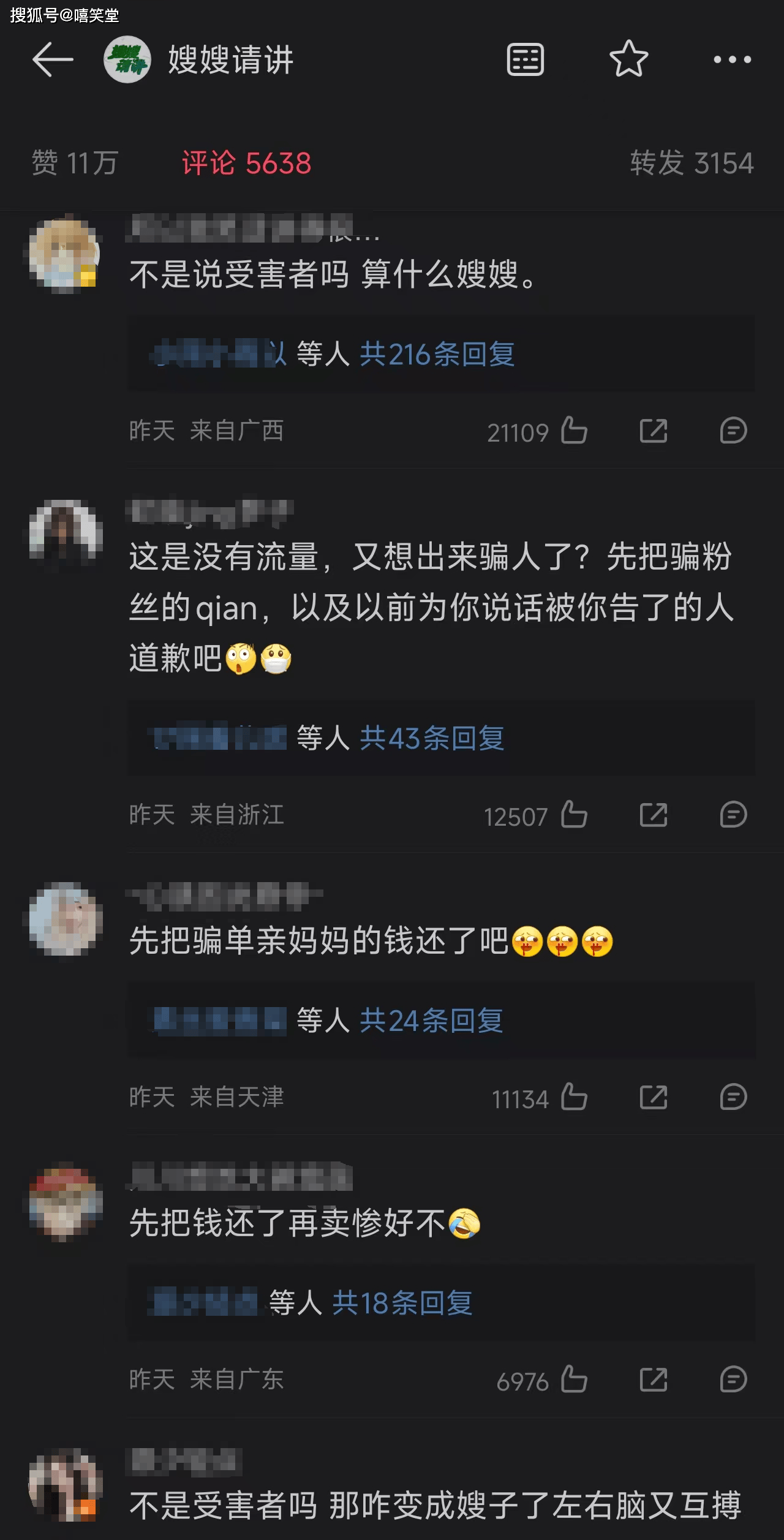
Task: Share the comment from 广西
Action: 653,431
